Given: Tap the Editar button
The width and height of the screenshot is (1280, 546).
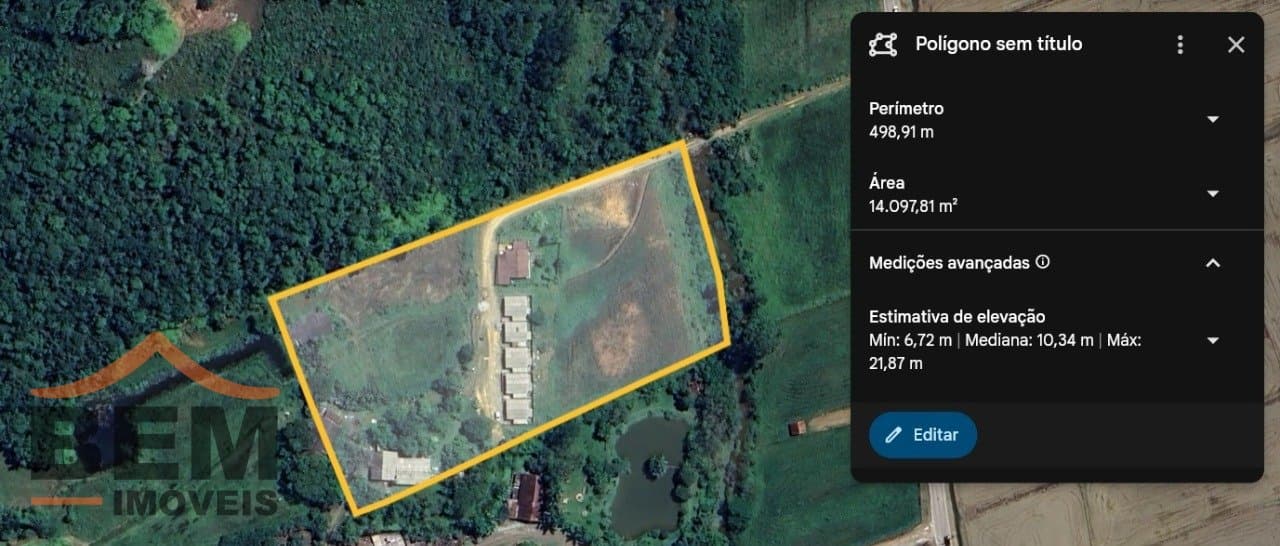Looking at the screenshot, I should pyautogui.click(x=922, y=435).
